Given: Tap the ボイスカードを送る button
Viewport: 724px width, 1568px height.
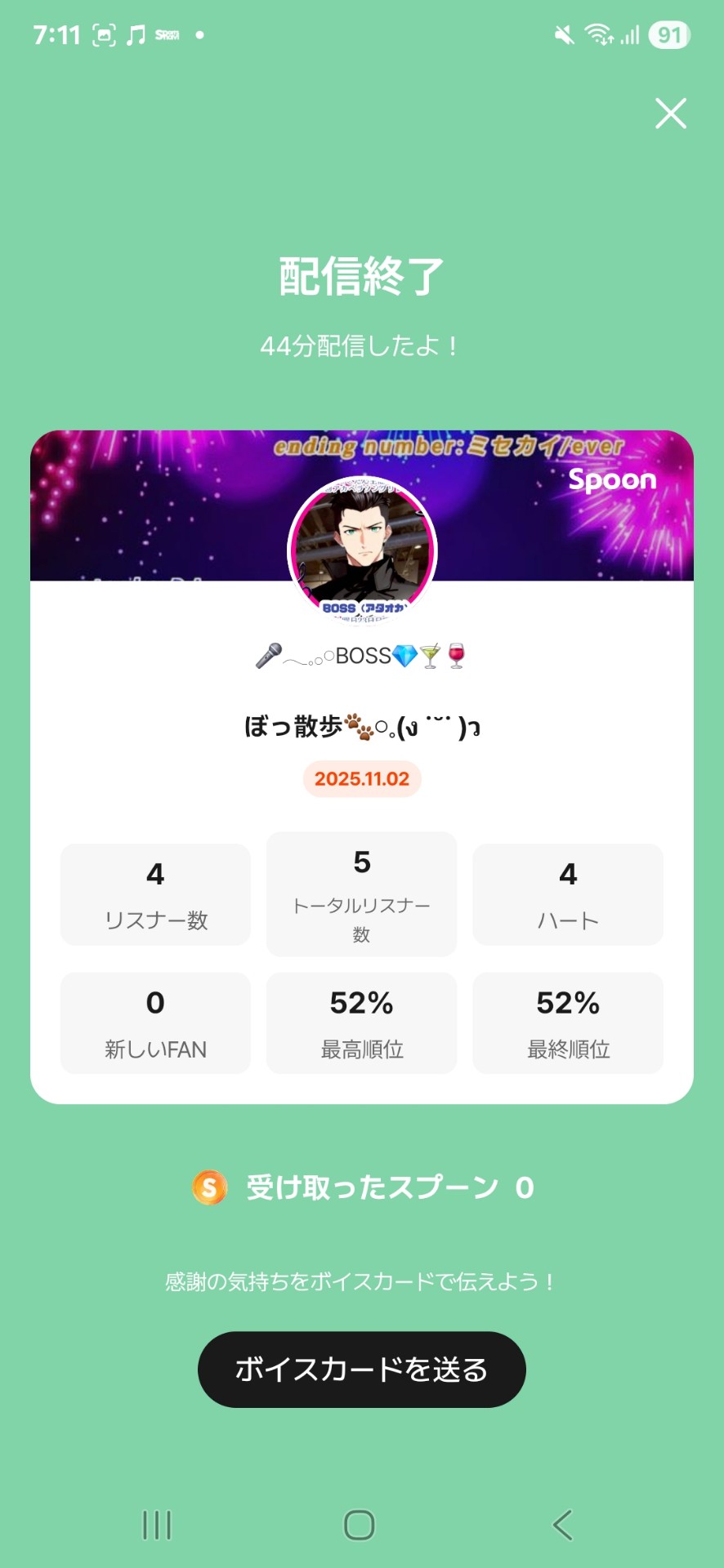Looking at the screenshot, I should [x=361, y=1370].
